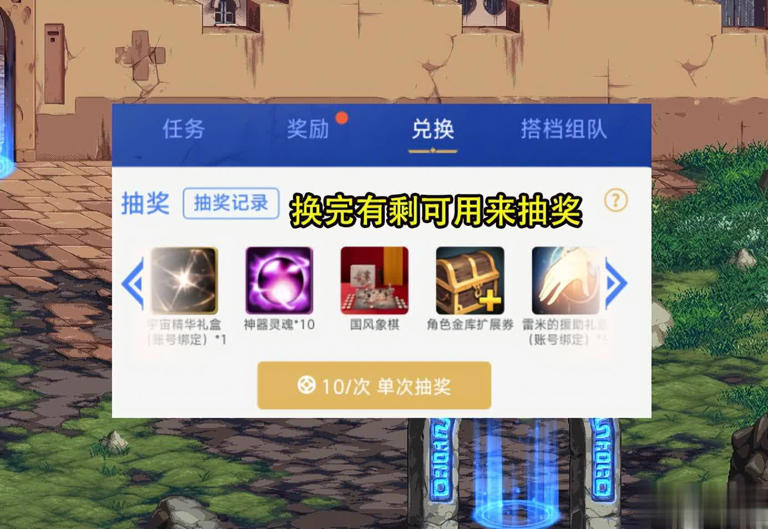The image size is (768, 529).
Task: View the 抽奖记录 lottery records
Action: tap(231, 203)
